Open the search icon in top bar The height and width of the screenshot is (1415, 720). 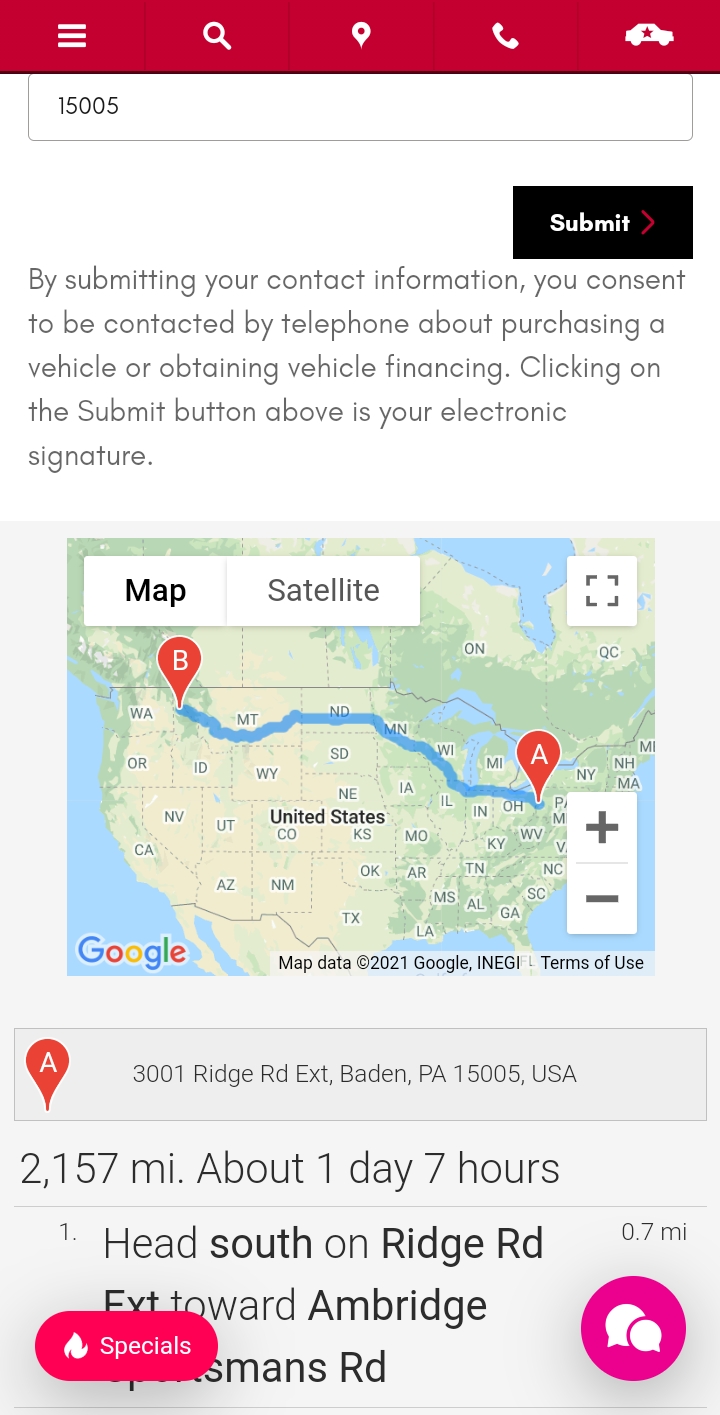(217, 36)
